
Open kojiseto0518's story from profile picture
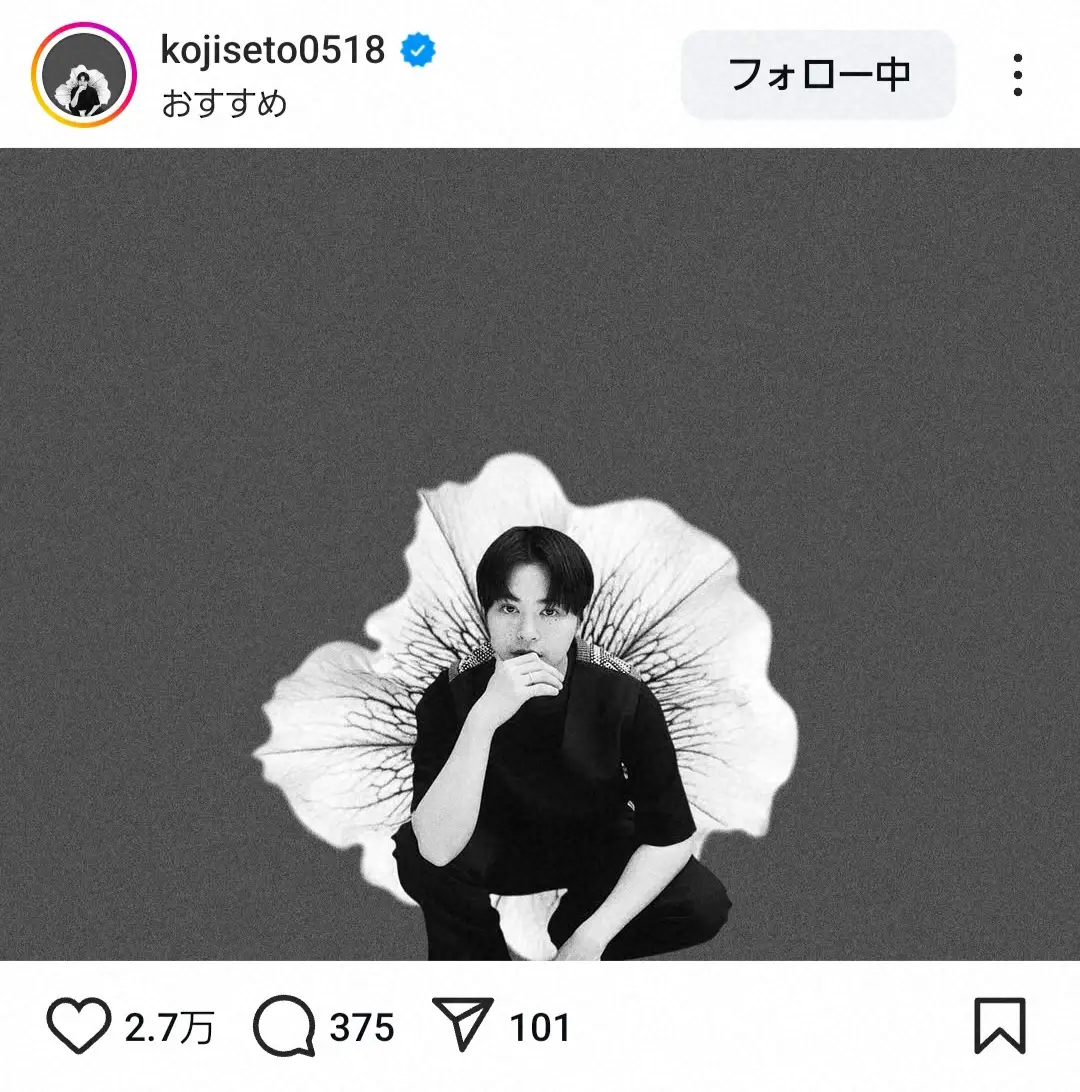pos(84,75)
